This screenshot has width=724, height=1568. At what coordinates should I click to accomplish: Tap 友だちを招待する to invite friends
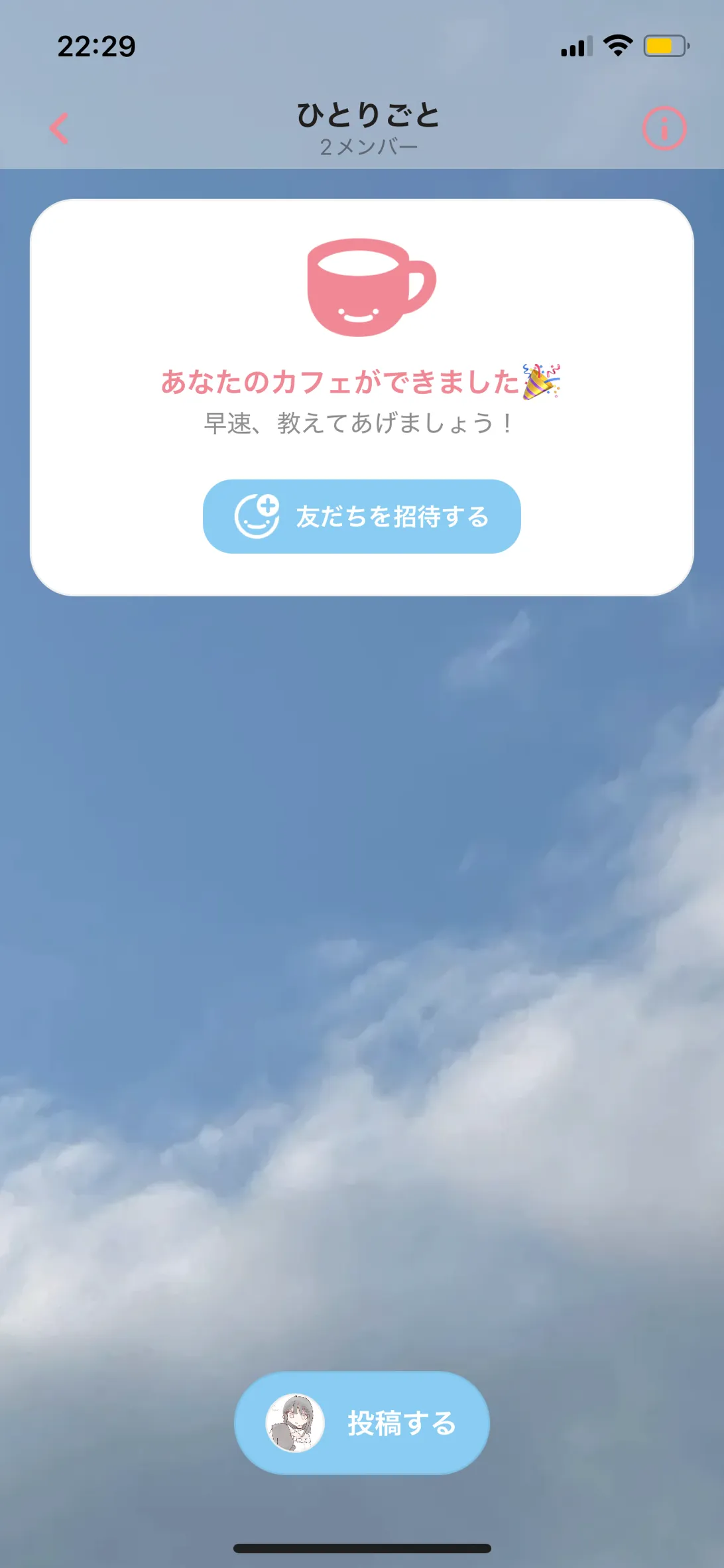pos(361,516)
